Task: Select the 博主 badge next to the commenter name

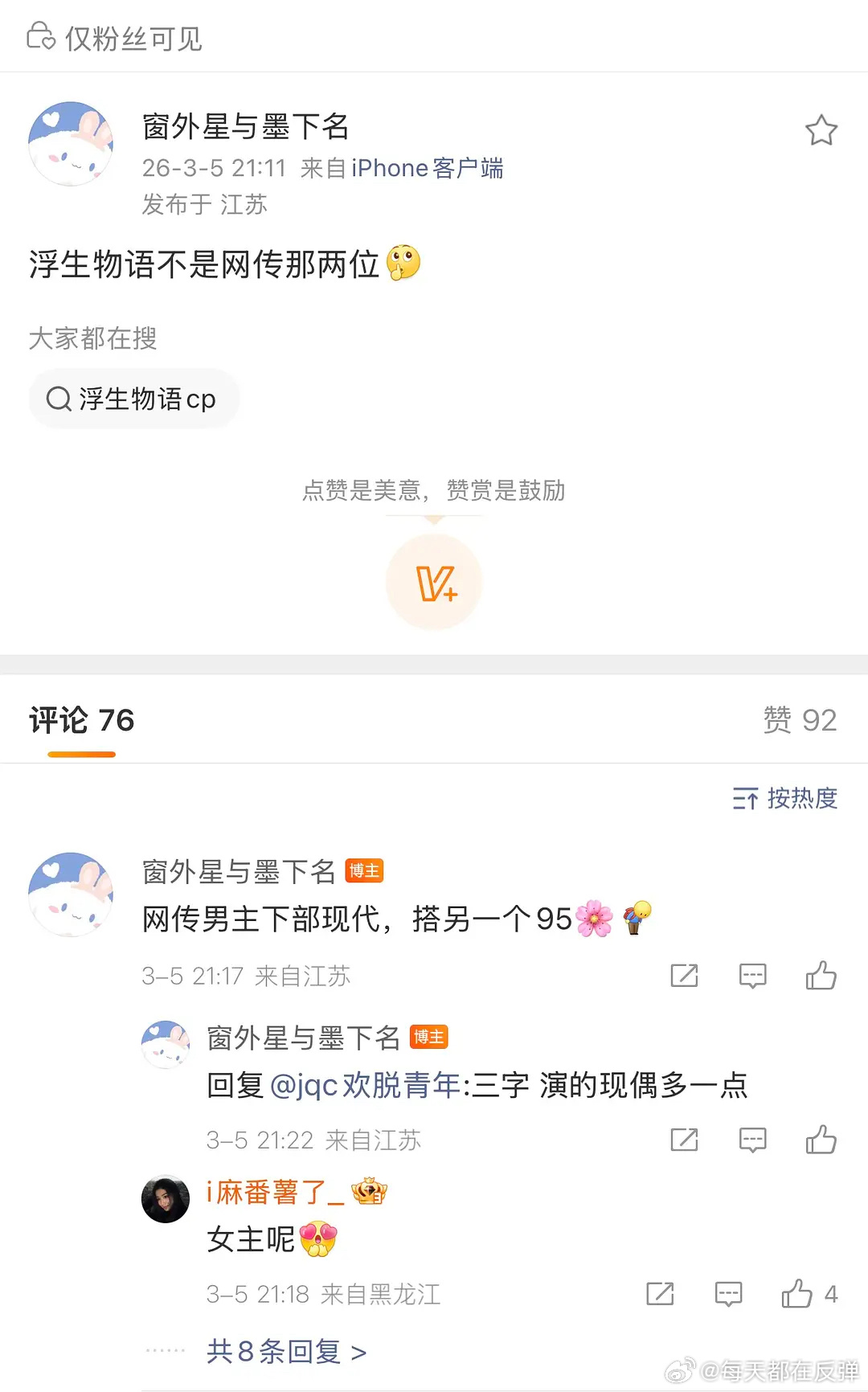Action: (365, 870)
